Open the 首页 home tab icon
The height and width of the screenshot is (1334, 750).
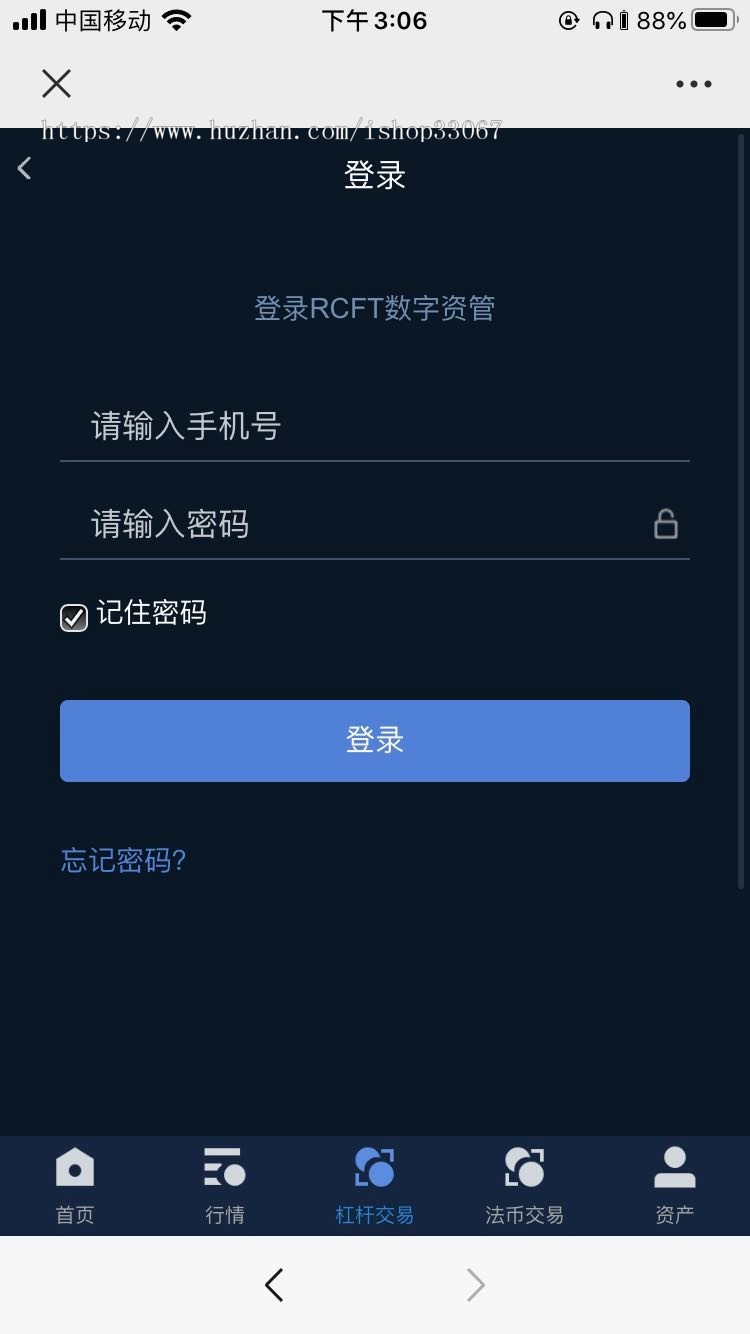(x=74, y=1166)
